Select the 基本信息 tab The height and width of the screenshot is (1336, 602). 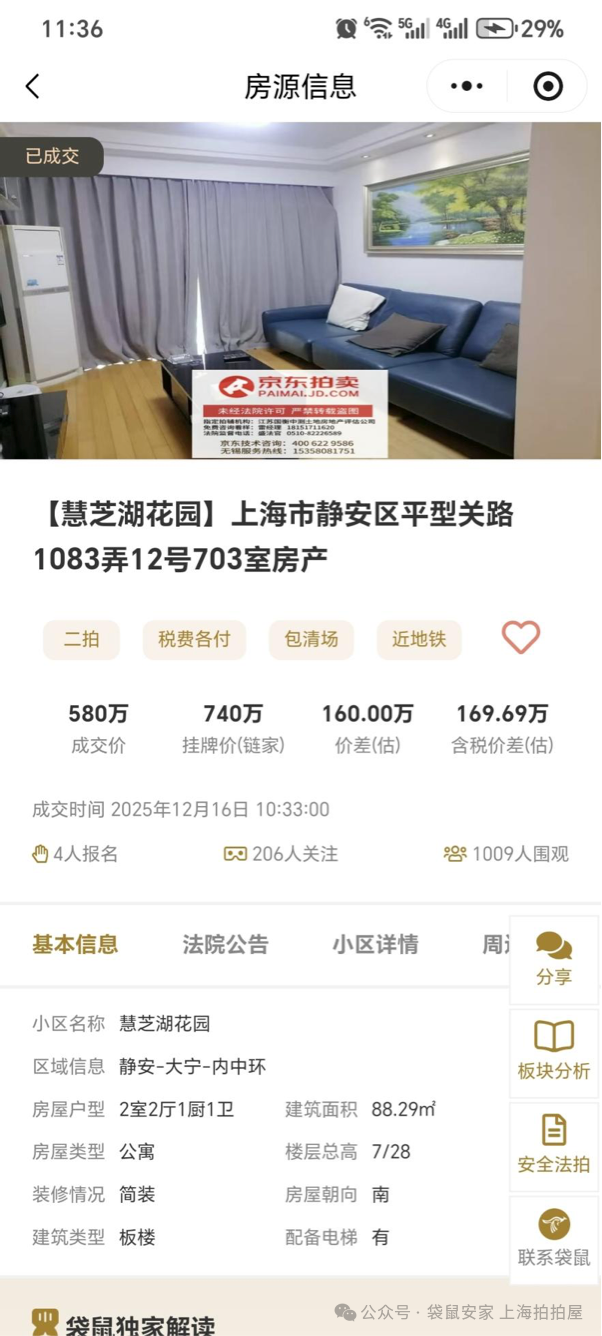[75, 944]
